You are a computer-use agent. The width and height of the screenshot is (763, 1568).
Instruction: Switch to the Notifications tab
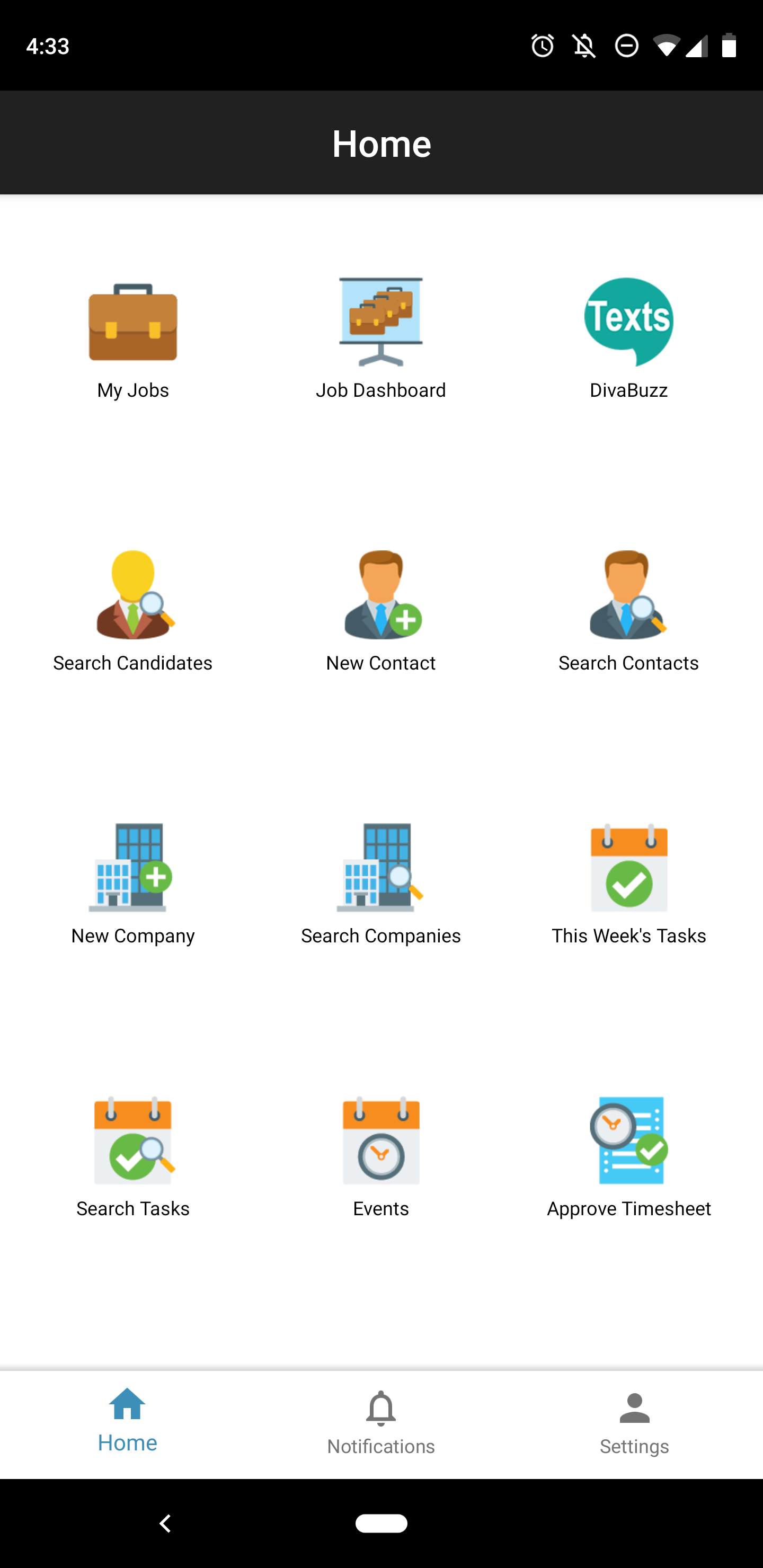tap(380, 1423)
